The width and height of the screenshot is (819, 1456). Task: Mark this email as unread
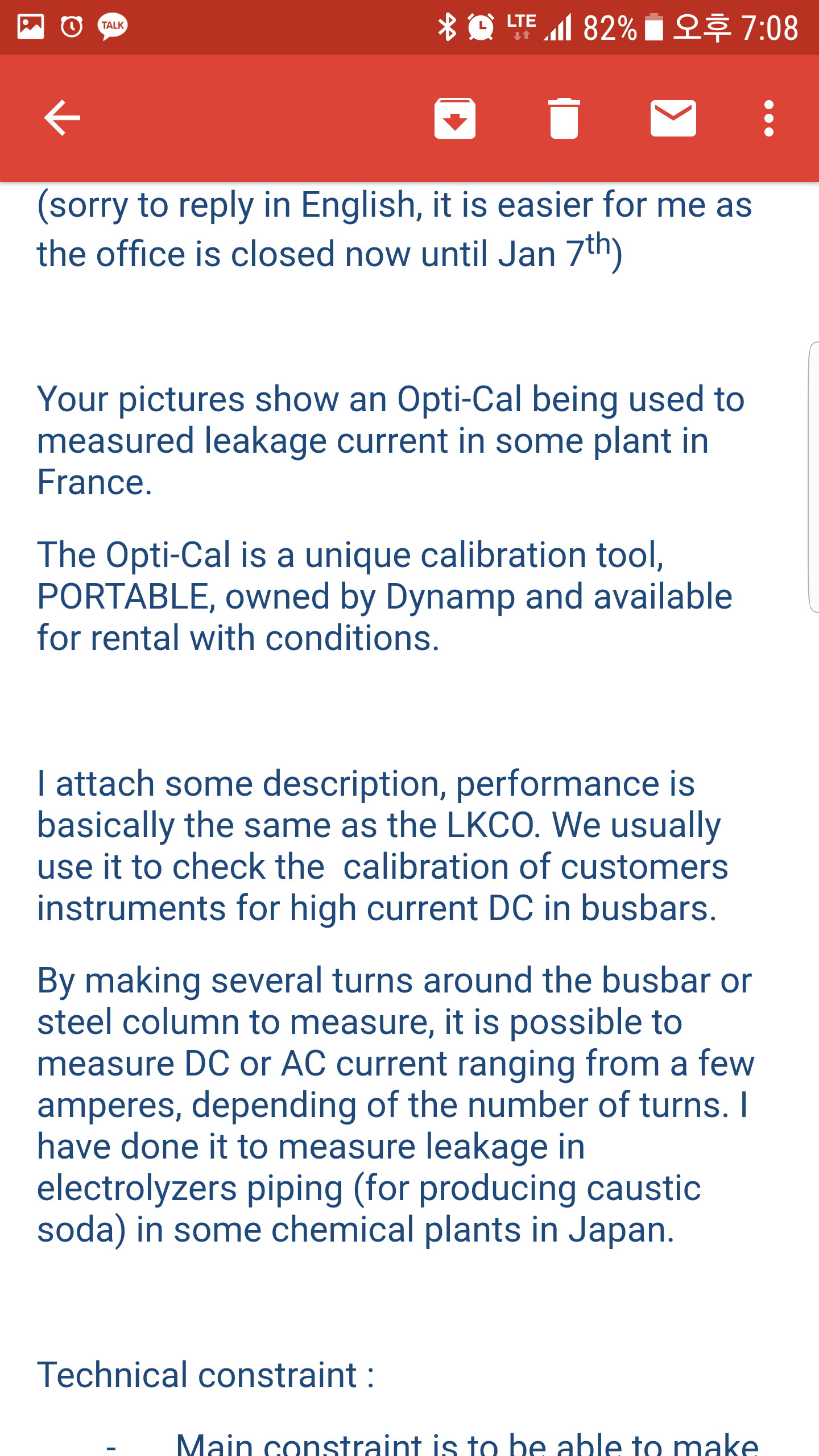[x=673, y=118]
